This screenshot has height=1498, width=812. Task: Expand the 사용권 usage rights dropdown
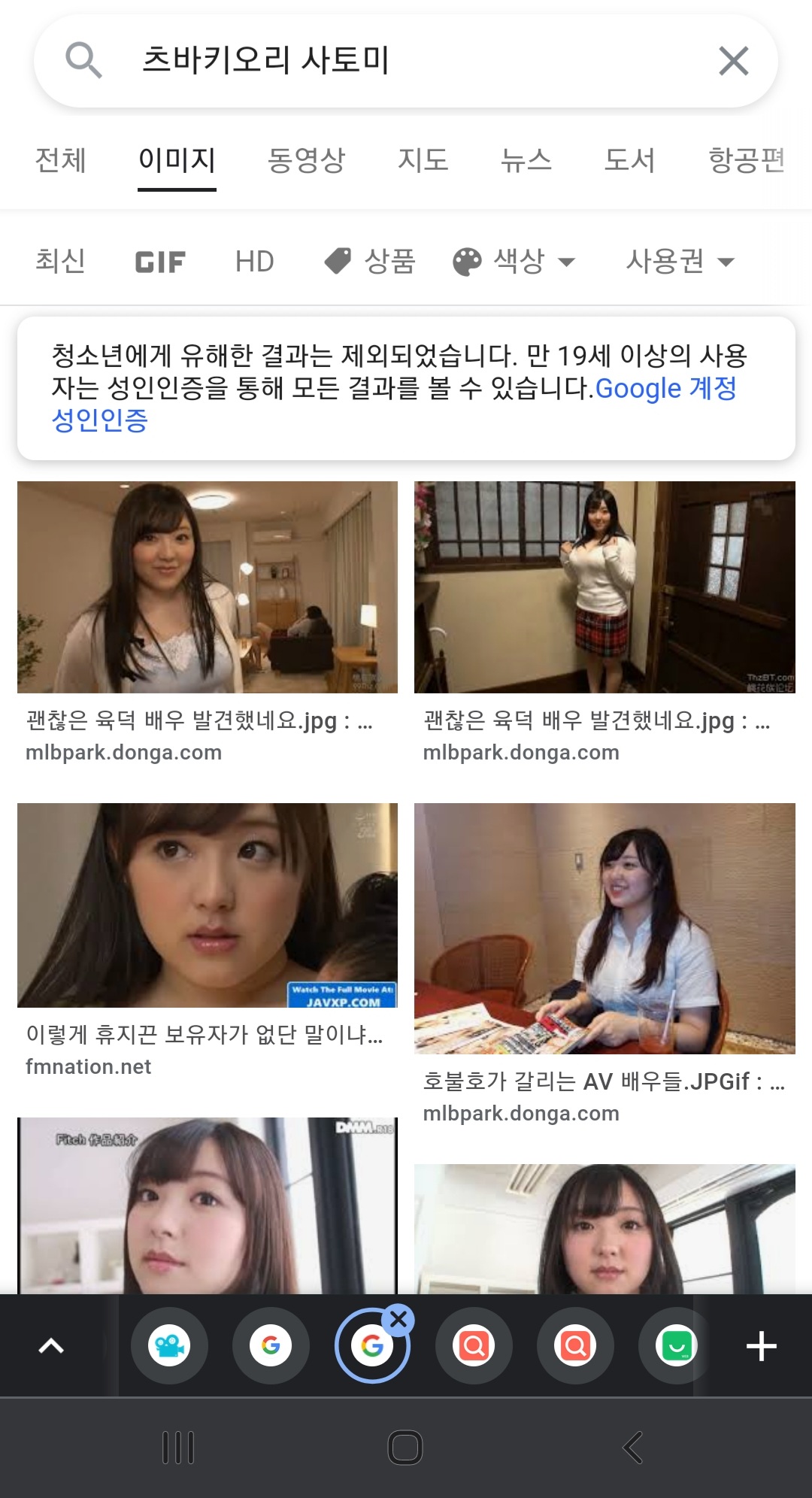coord(680,262)
